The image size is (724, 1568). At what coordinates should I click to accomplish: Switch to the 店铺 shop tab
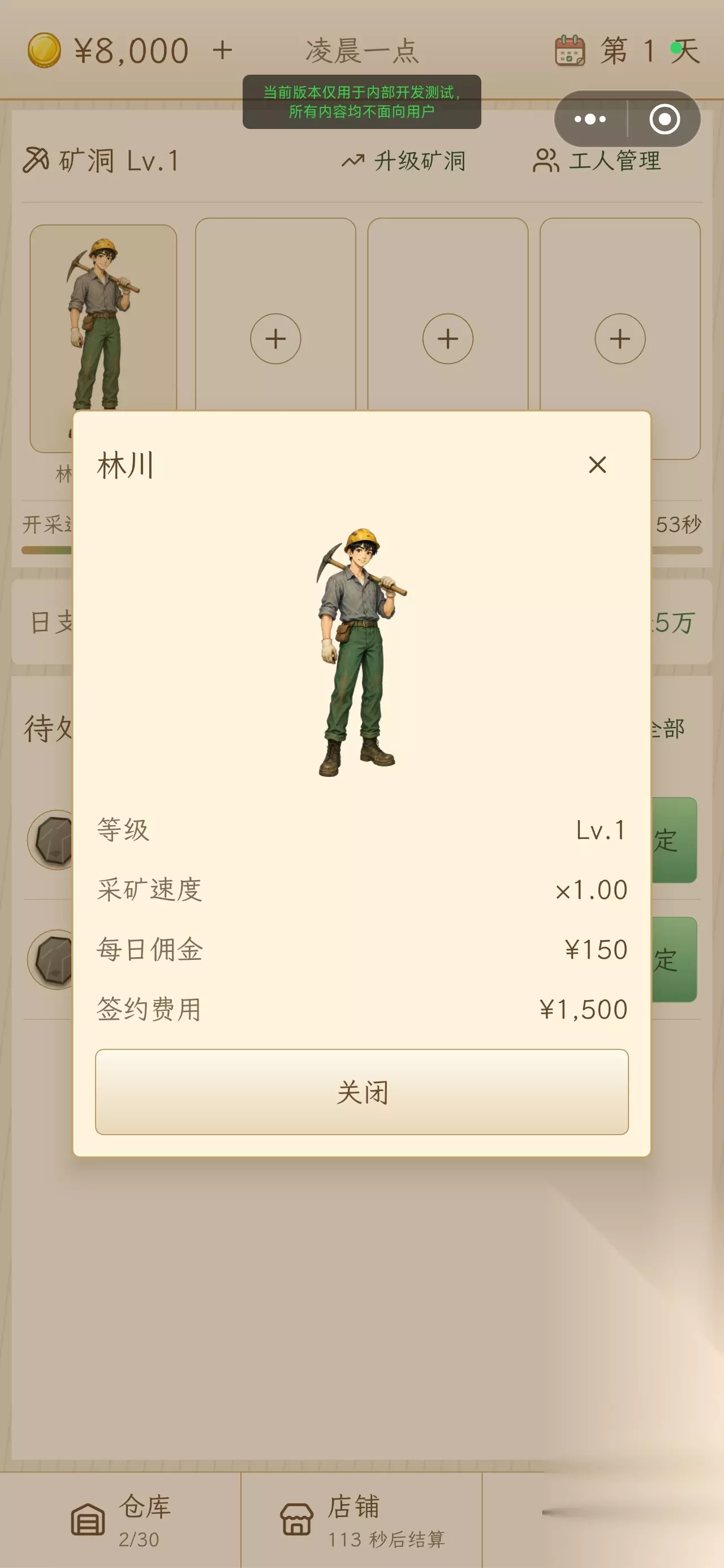coord(361,1520)
